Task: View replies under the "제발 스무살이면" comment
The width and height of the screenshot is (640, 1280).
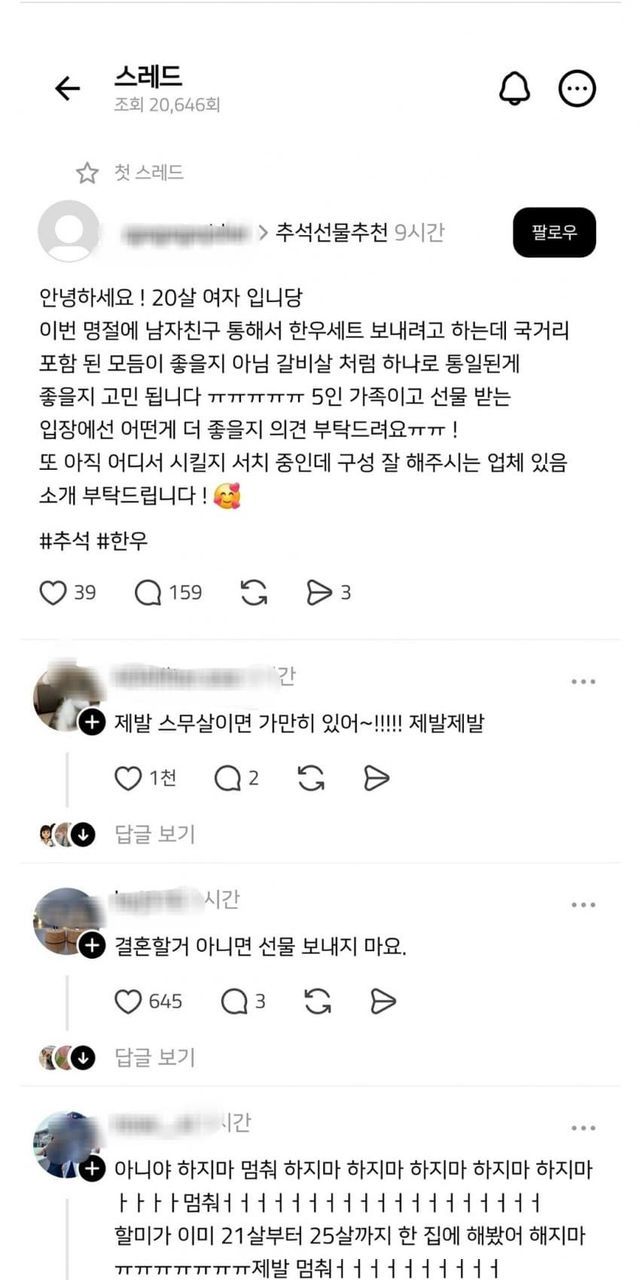Action: [155, 834]
